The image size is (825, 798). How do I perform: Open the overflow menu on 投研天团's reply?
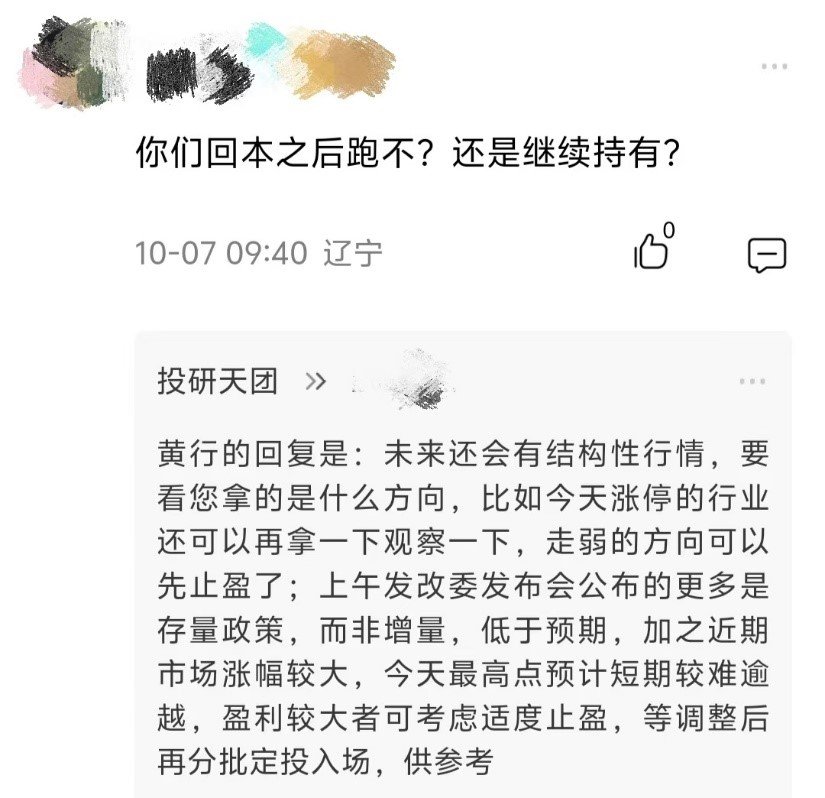[752, 382]
